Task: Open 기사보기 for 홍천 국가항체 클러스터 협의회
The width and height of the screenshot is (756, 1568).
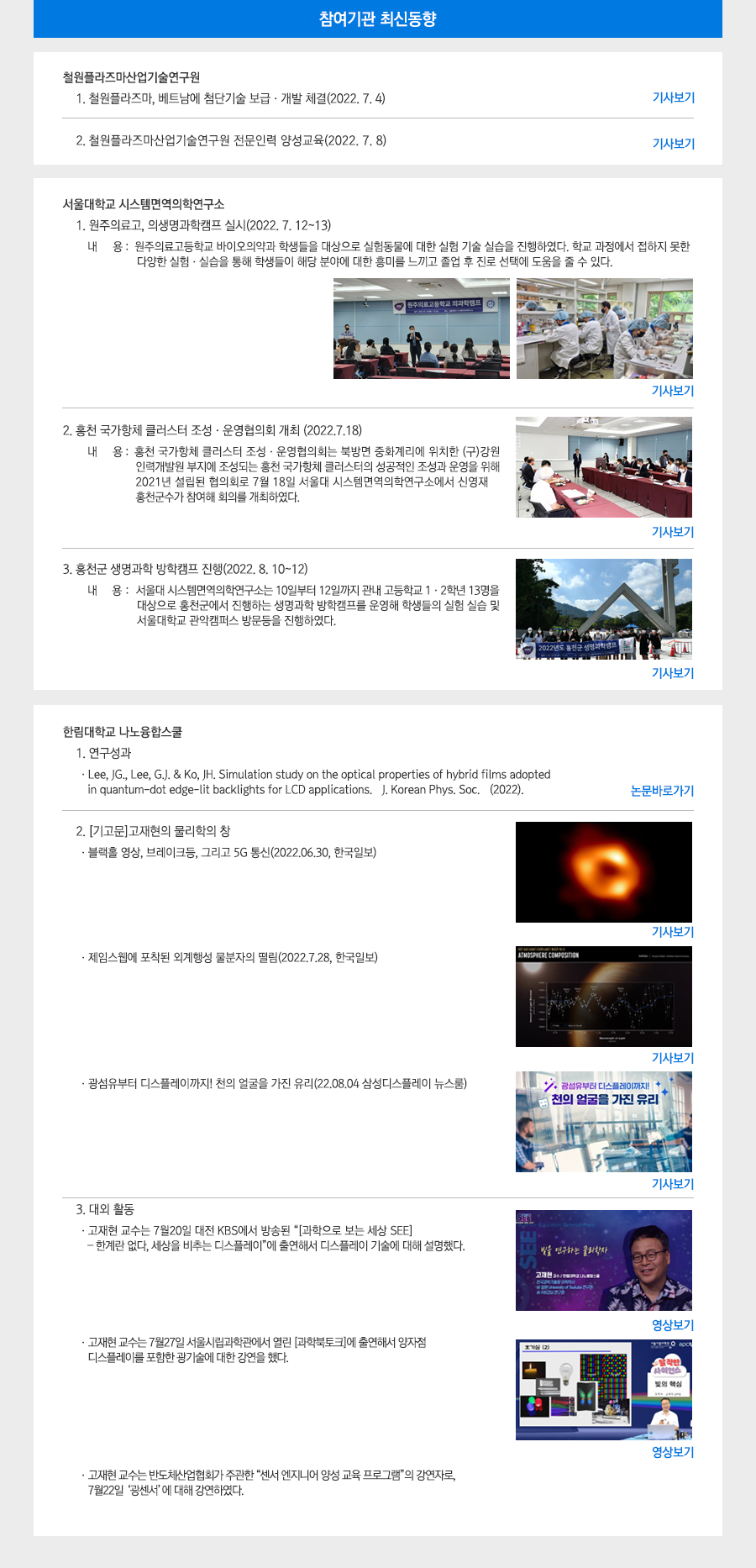Action: (x=672, y=532)
